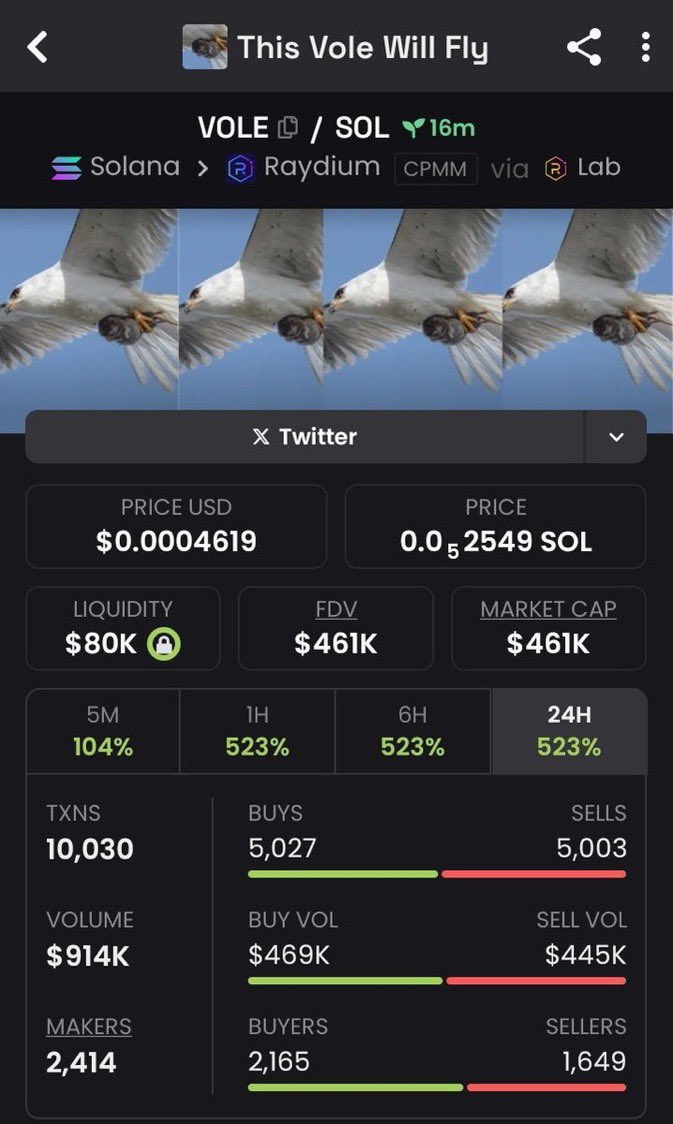Image resolution: width=673 pixels, height=1124 pixels.
Task: Tap the underlined Market Cap label
Action: (548, 609)
